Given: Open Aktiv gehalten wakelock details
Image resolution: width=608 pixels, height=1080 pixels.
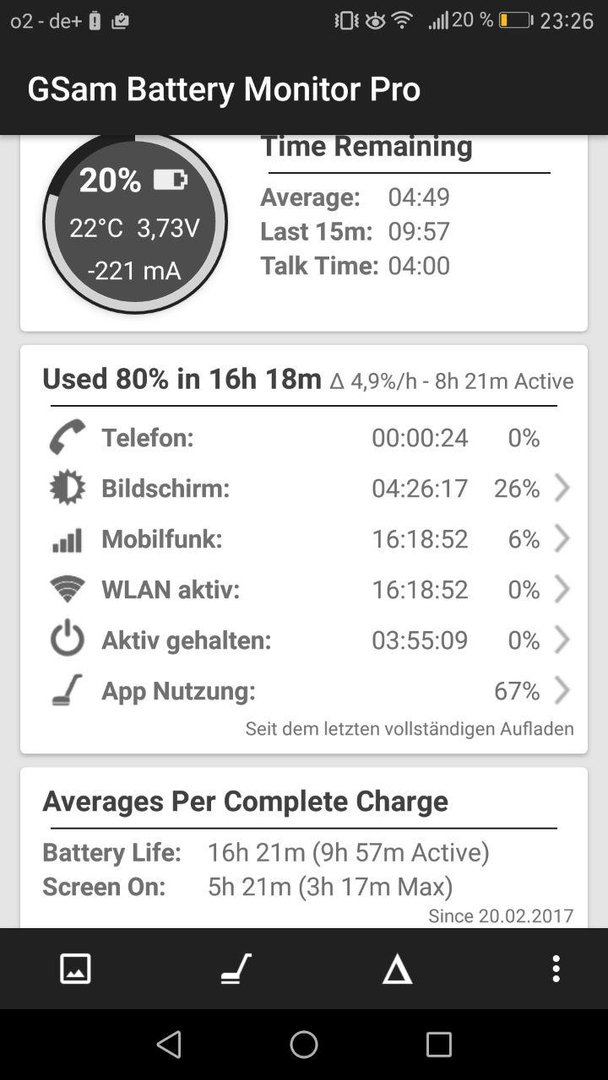Looking at the screenshot, I should tap(304, 641).
